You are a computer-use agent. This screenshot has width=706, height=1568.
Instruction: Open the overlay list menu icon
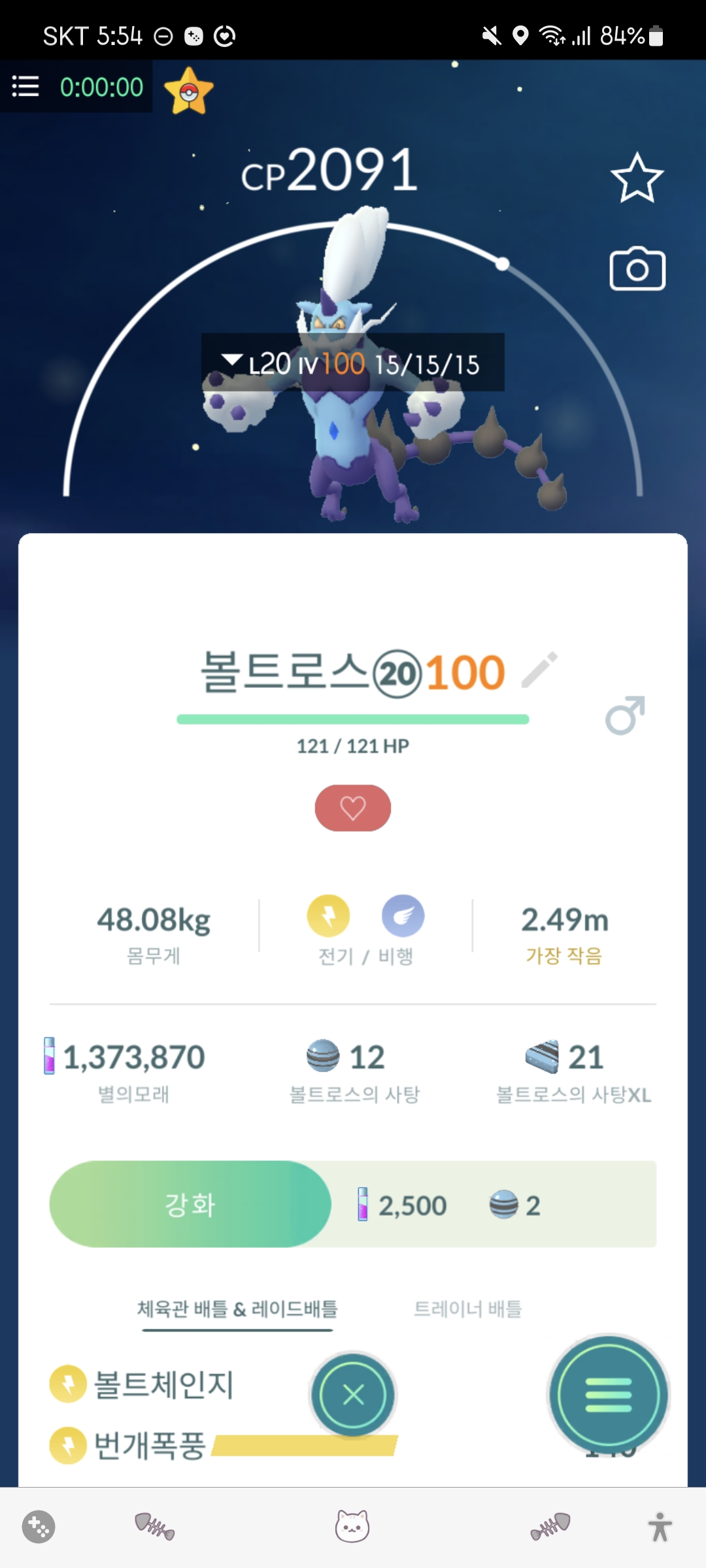coord(25,86)
